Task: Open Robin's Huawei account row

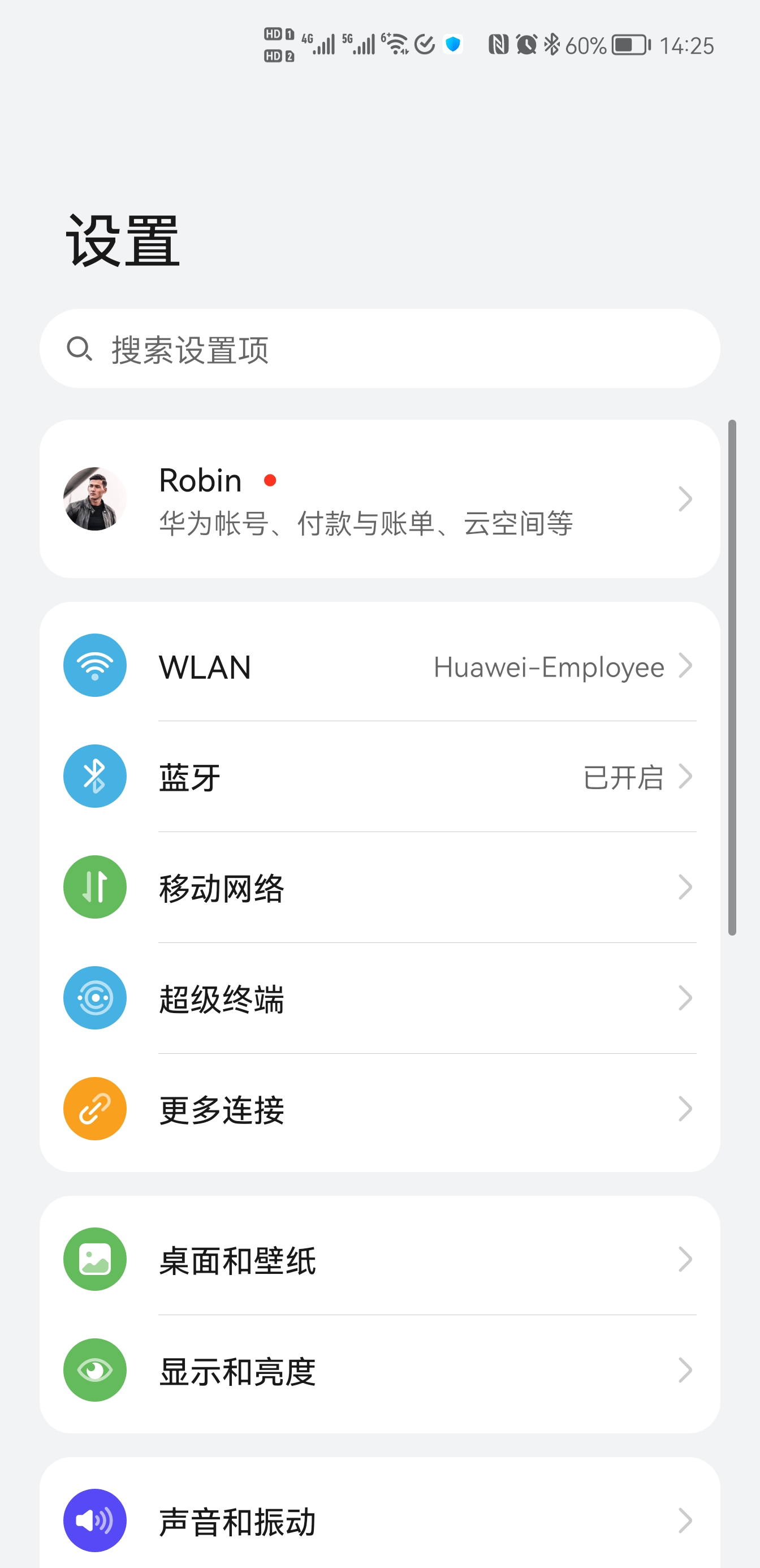Action: (379, 499)
